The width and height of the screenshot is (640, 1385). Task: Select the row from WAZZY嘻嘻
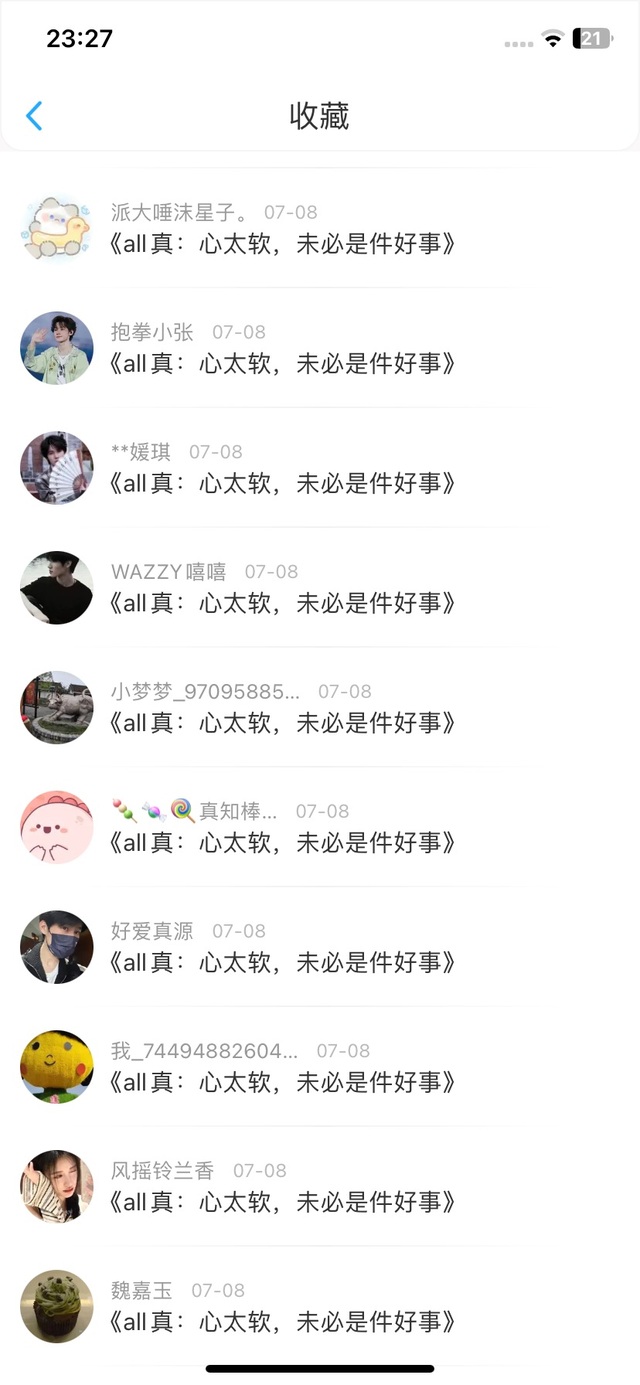[x=320, y=588]
